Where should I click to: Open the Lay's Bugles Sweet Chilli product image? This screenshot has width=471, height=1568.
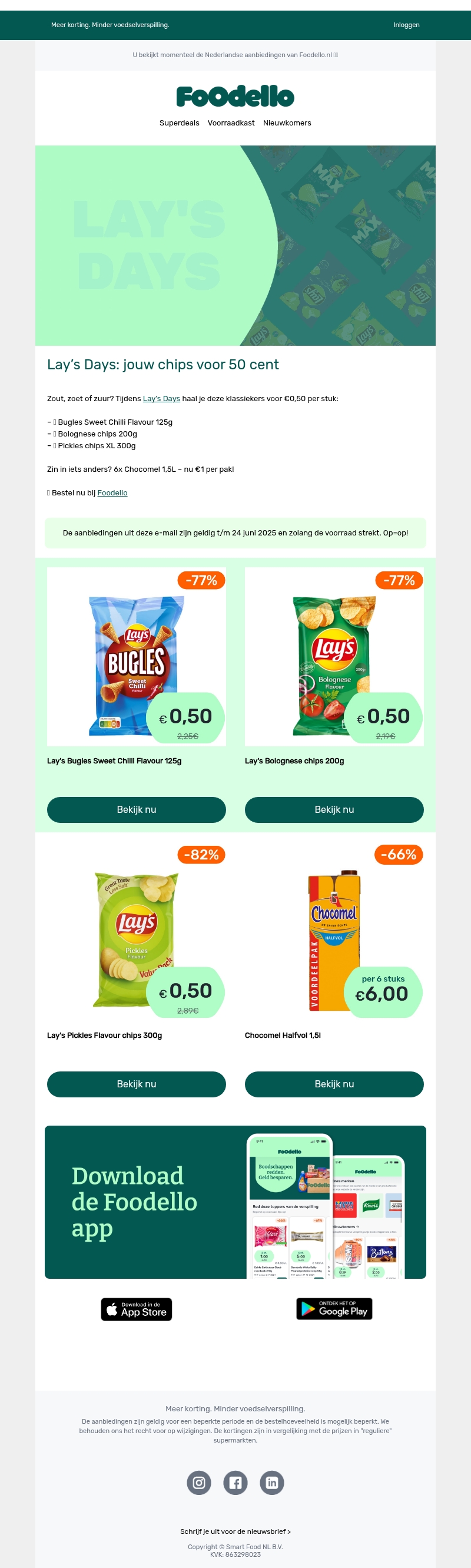click(137, 656)
